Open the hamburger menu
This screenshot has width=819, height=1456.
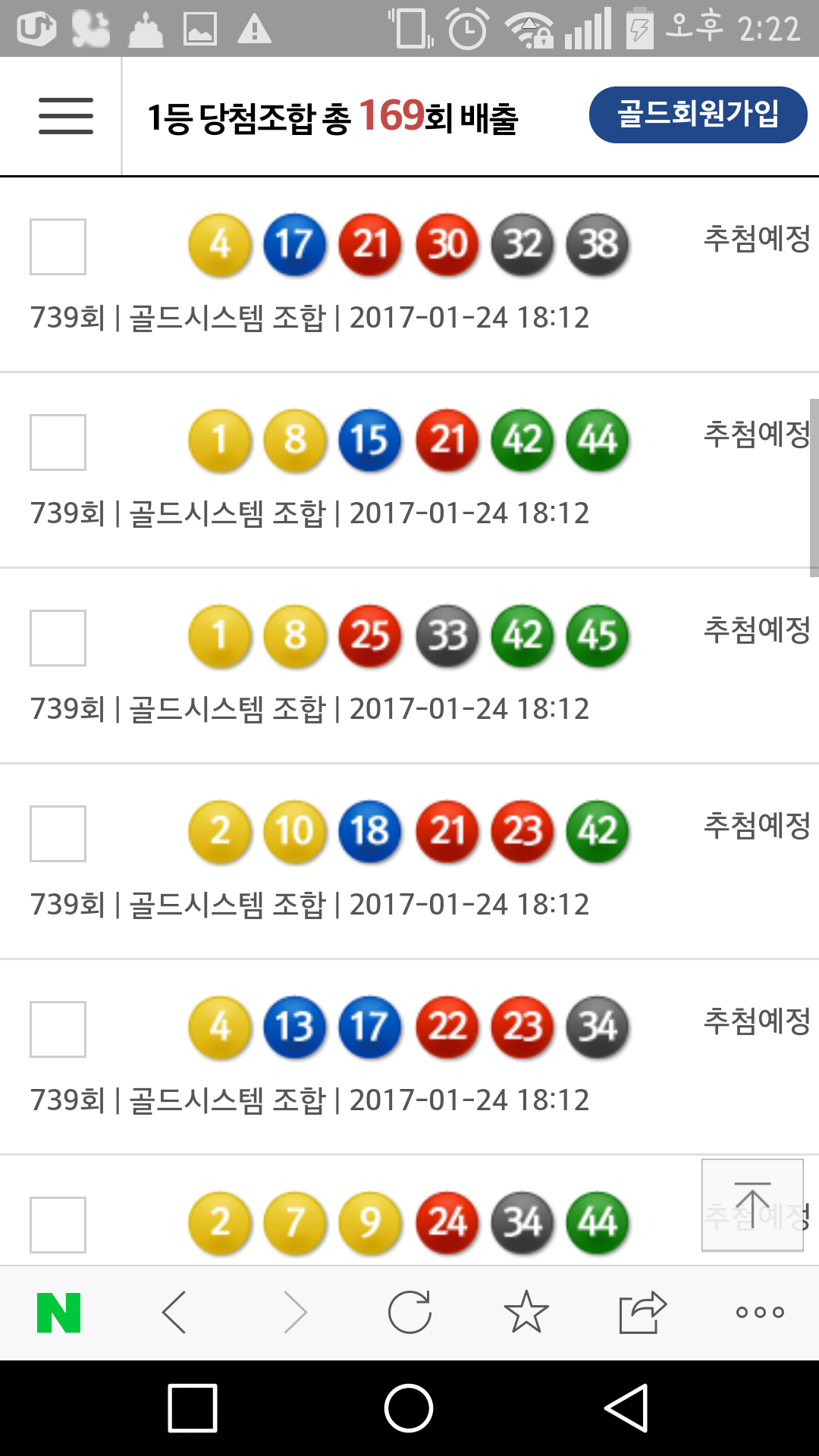tap(66, 116)
